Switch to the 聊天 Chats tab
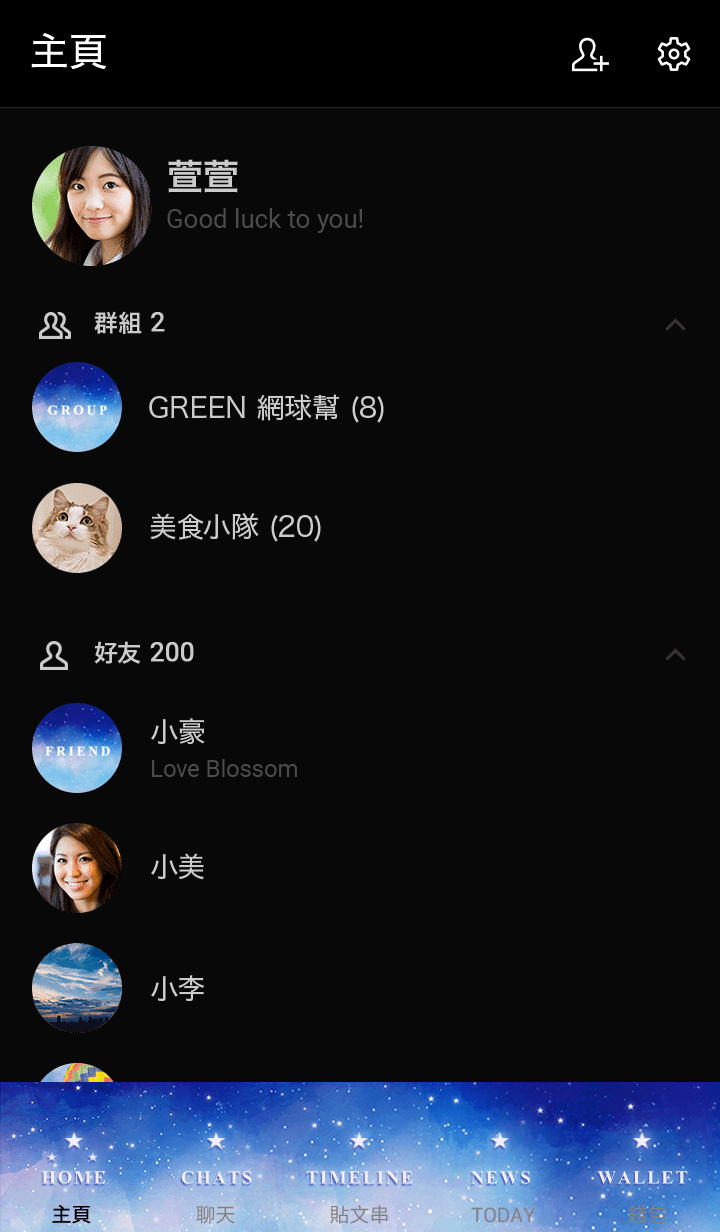Screen dimensions: 720x1232 click(x=216, y=1180)
